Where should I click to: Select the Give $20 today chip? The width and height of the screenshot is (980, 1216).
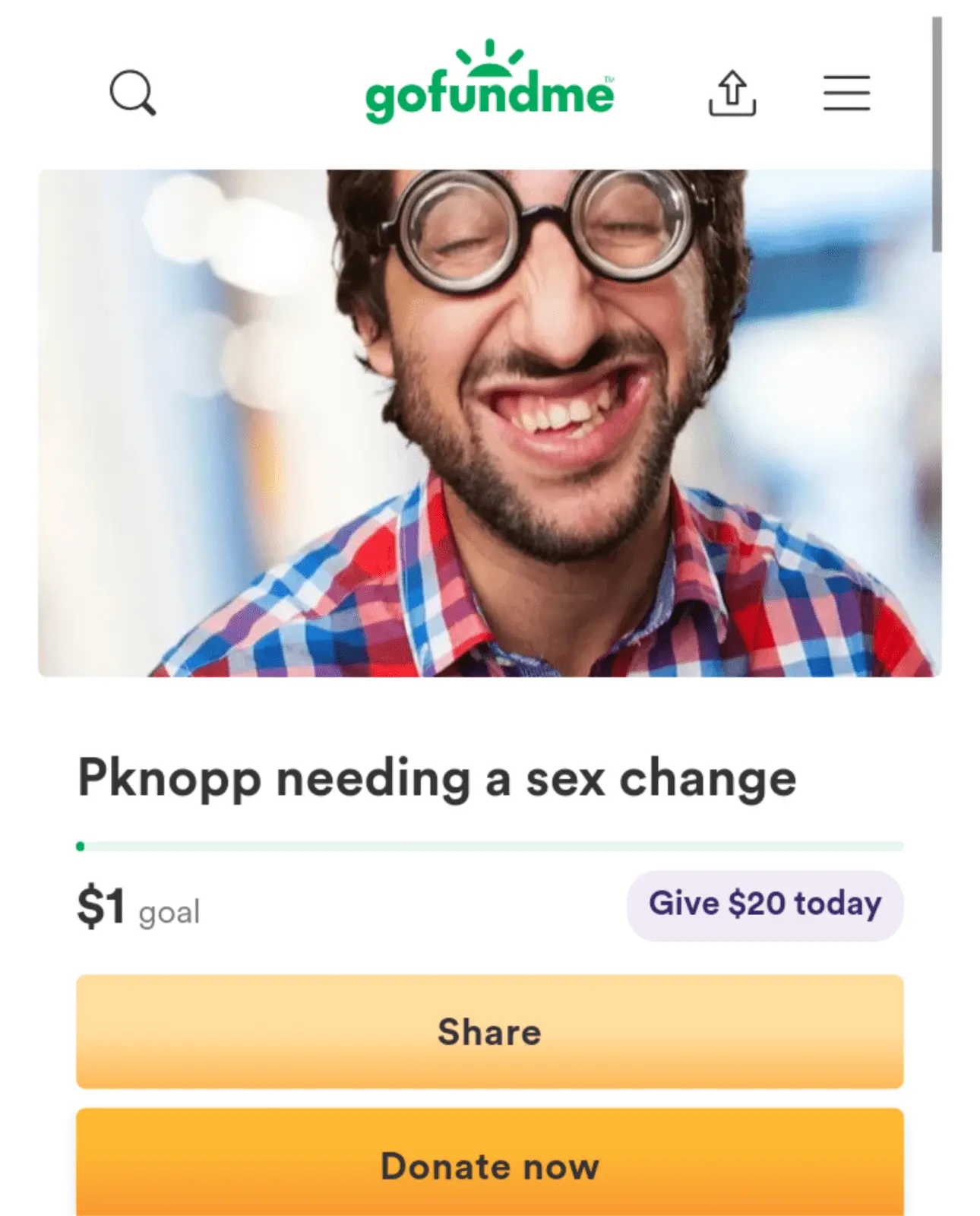pyautogui.click(x=764, y=905)
